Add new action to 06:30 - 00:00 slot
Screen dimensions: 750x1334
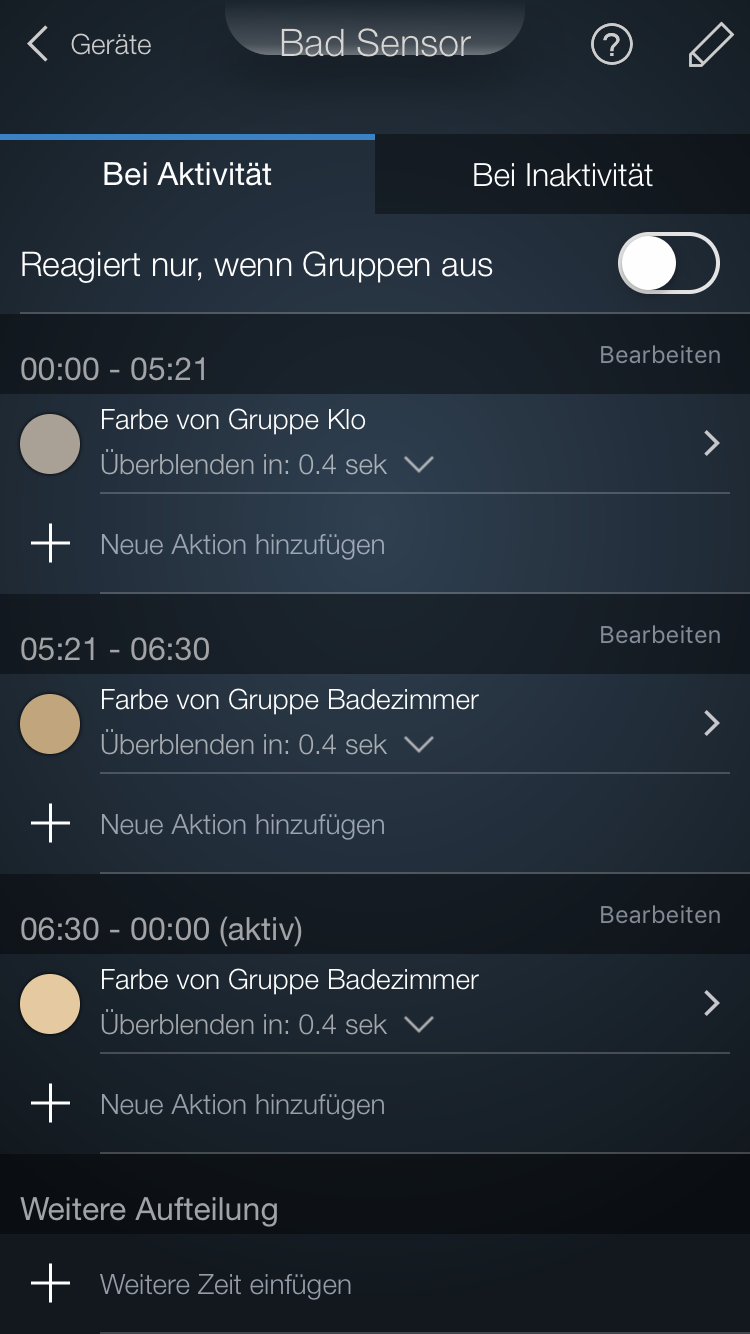point(240,1105)
